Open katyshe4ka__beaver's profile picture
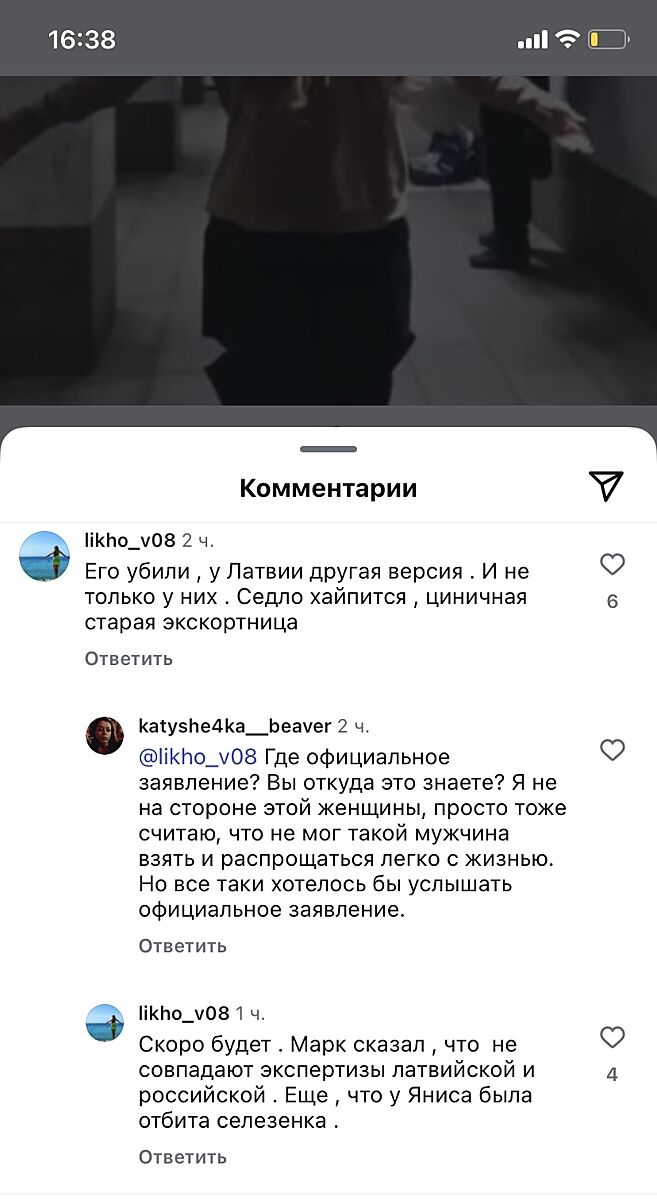This screenshot has width=657, height=1200. coord(105,736)
